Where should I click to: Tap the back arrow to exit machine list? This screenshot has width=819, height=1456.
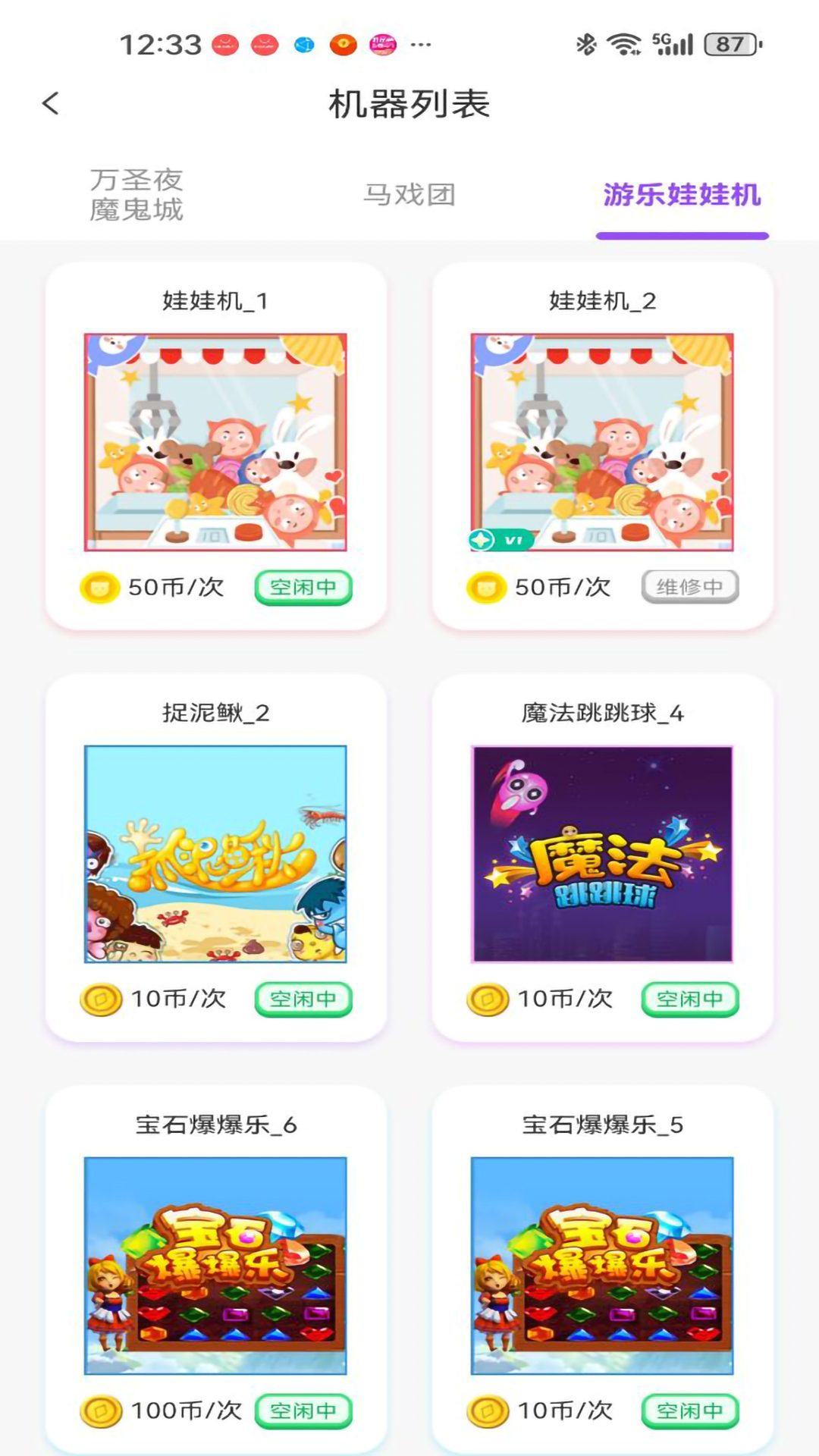[x=50, y=104]
